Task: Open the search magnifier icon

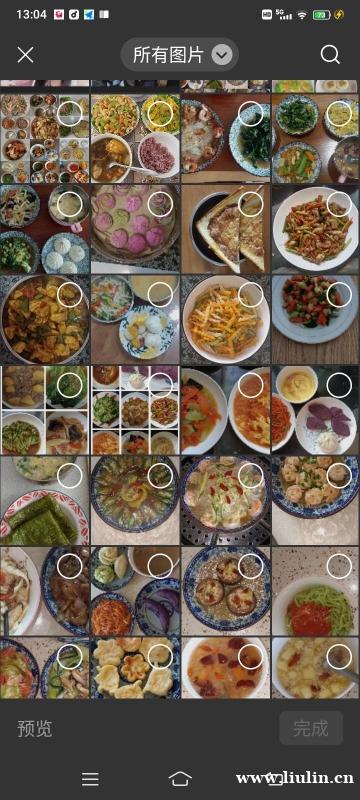Action: pos(330,55)
